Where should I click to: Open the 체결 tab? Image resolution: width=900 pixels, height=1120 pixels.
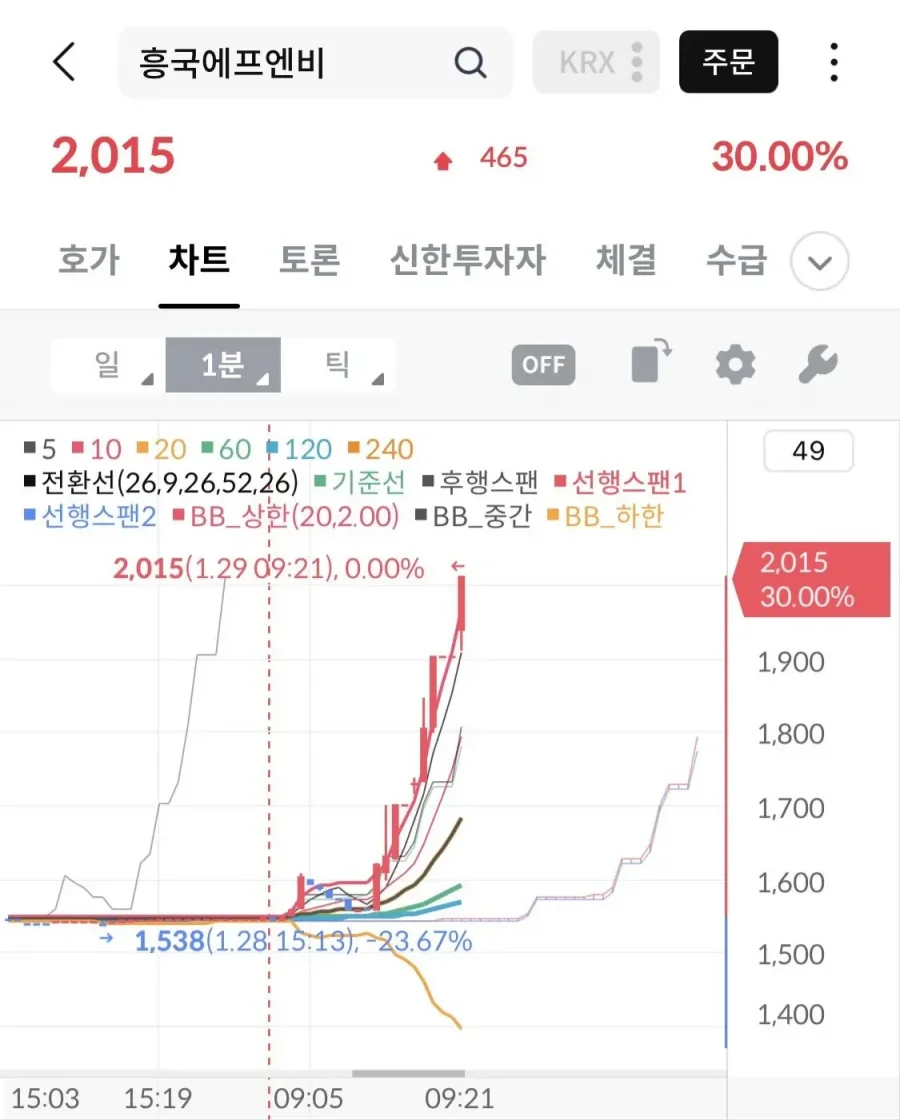pos(626,261)
